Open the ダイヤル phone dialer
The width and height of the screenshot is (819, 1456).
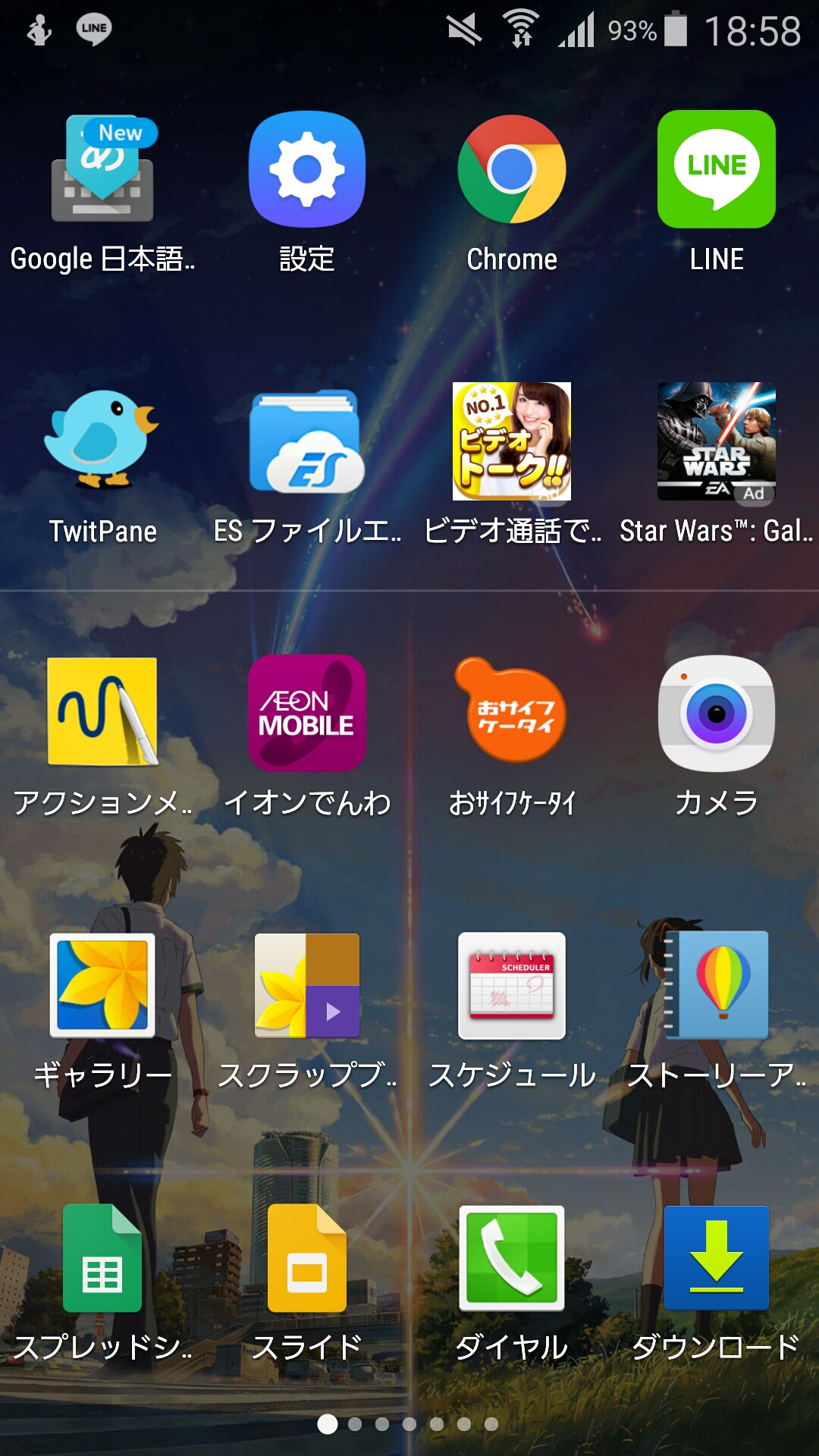coord(512,1259)
